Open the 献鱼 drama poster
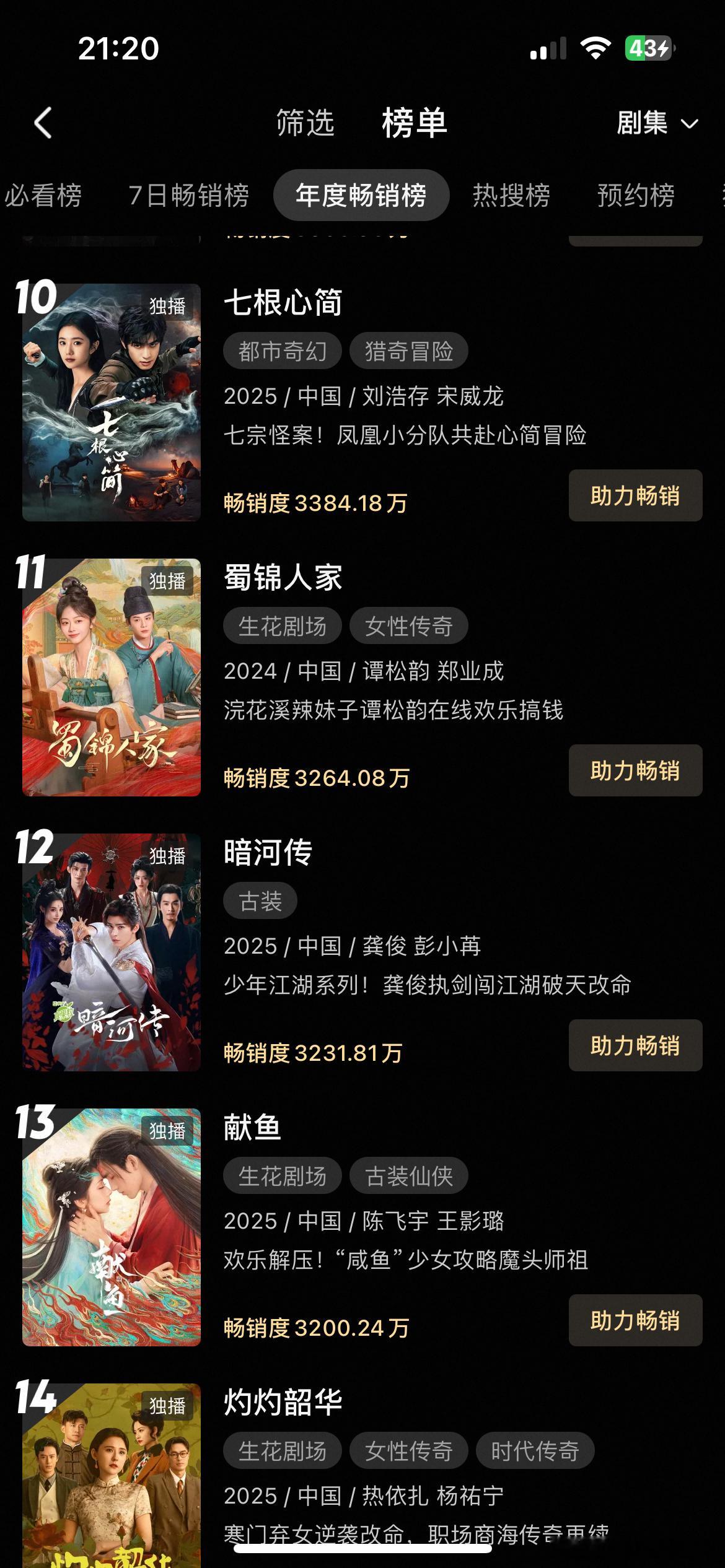Screen dimensions: 725x1568 [x=112, y=1227]
